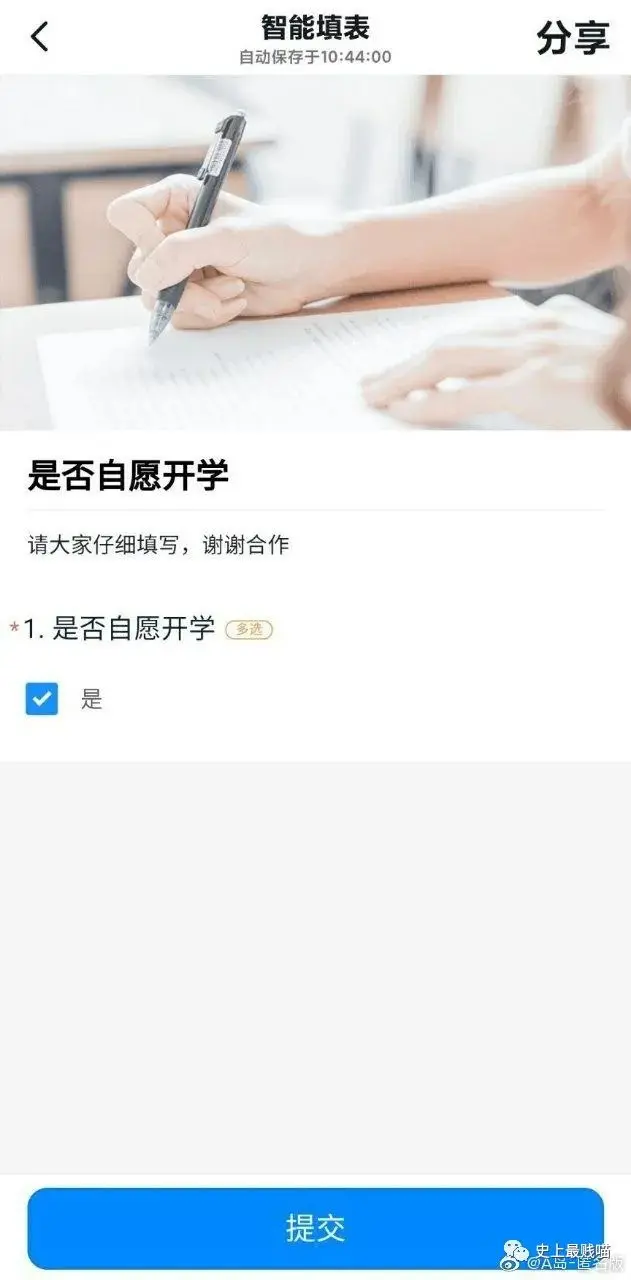Uncheck the 是 checkbox
Screen dimensions: 631x1280
(x=42, y=699)
